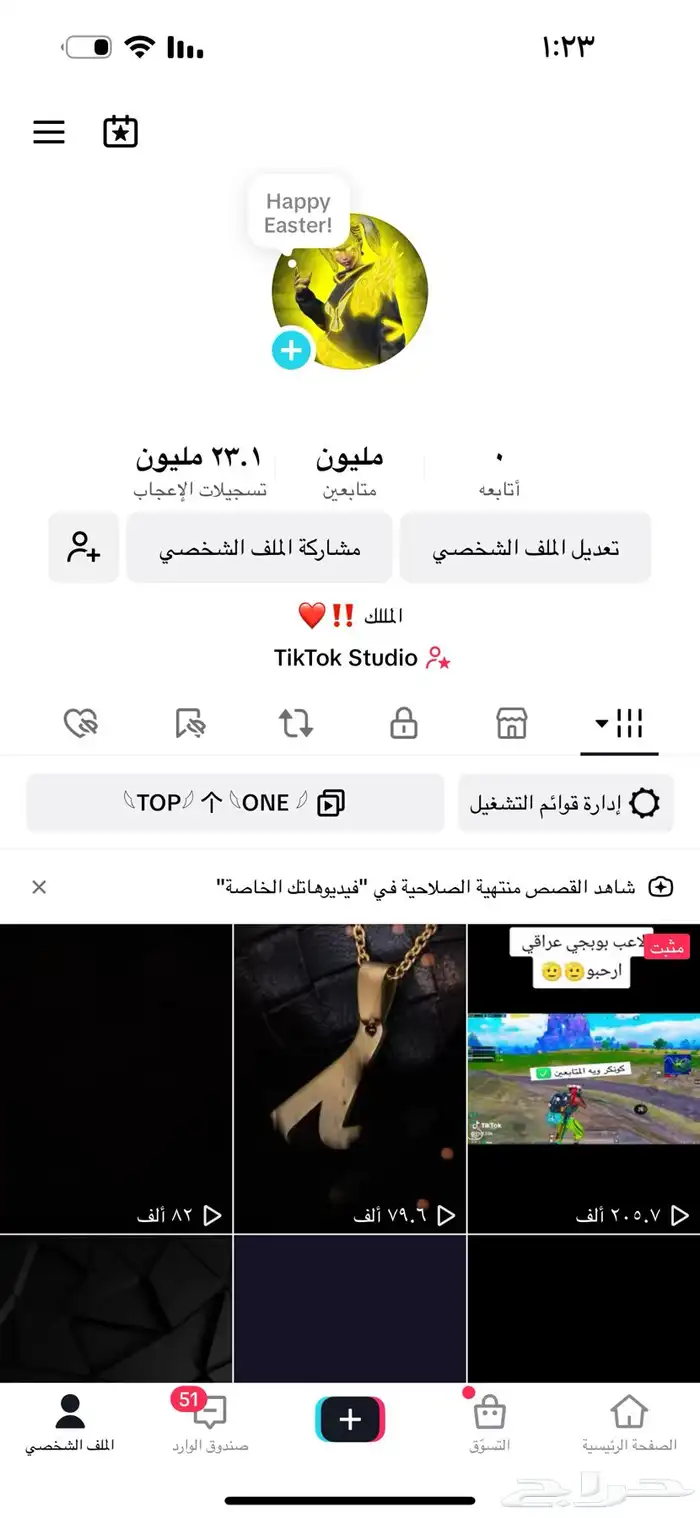This screenshot has height=1518, width=700.
Task: Tap إدارة قوائم التشغيل button
Action: click(565, 803)
